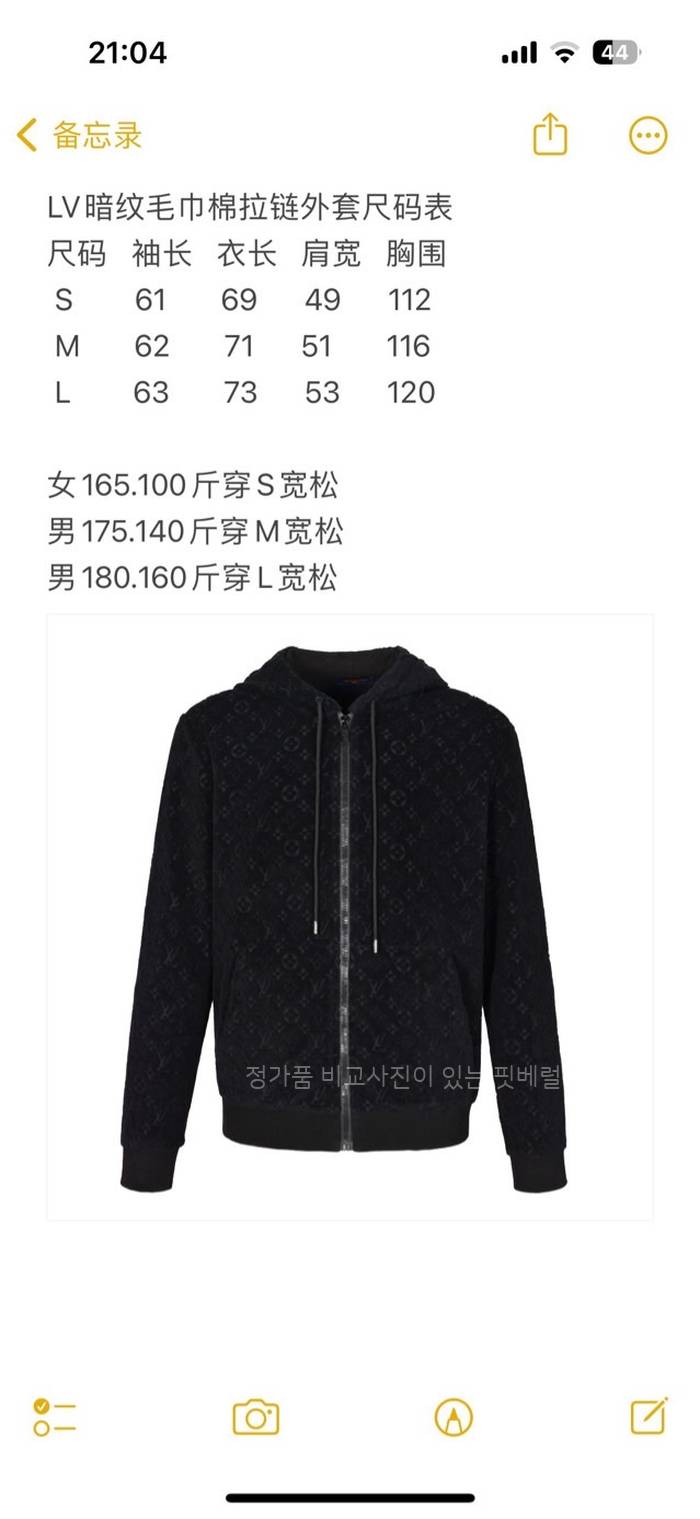700x1519 pixels.
Task: Open the more options menu
Action: 647,135
